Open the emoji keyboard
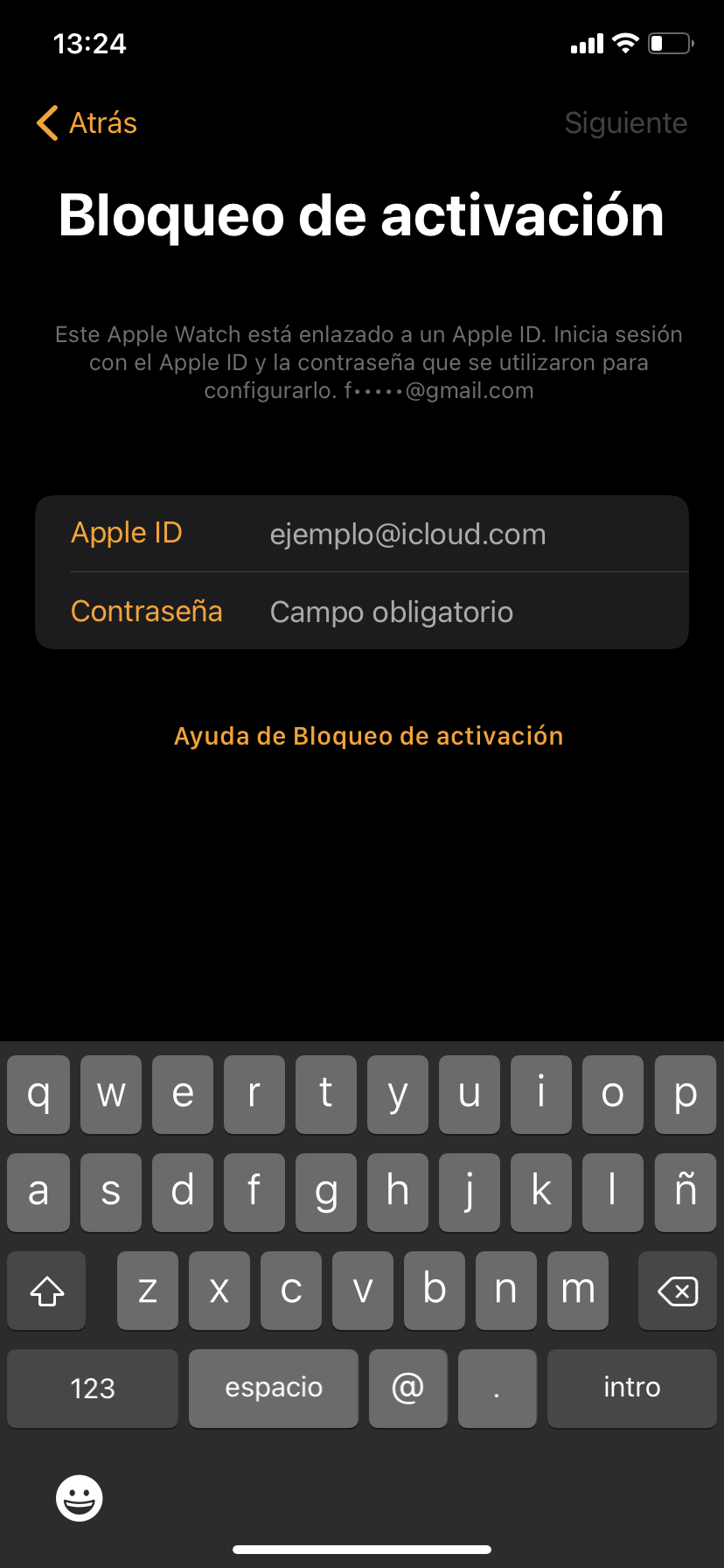Viewport: 724px width, 1568px height. [x=80, y=1498]
